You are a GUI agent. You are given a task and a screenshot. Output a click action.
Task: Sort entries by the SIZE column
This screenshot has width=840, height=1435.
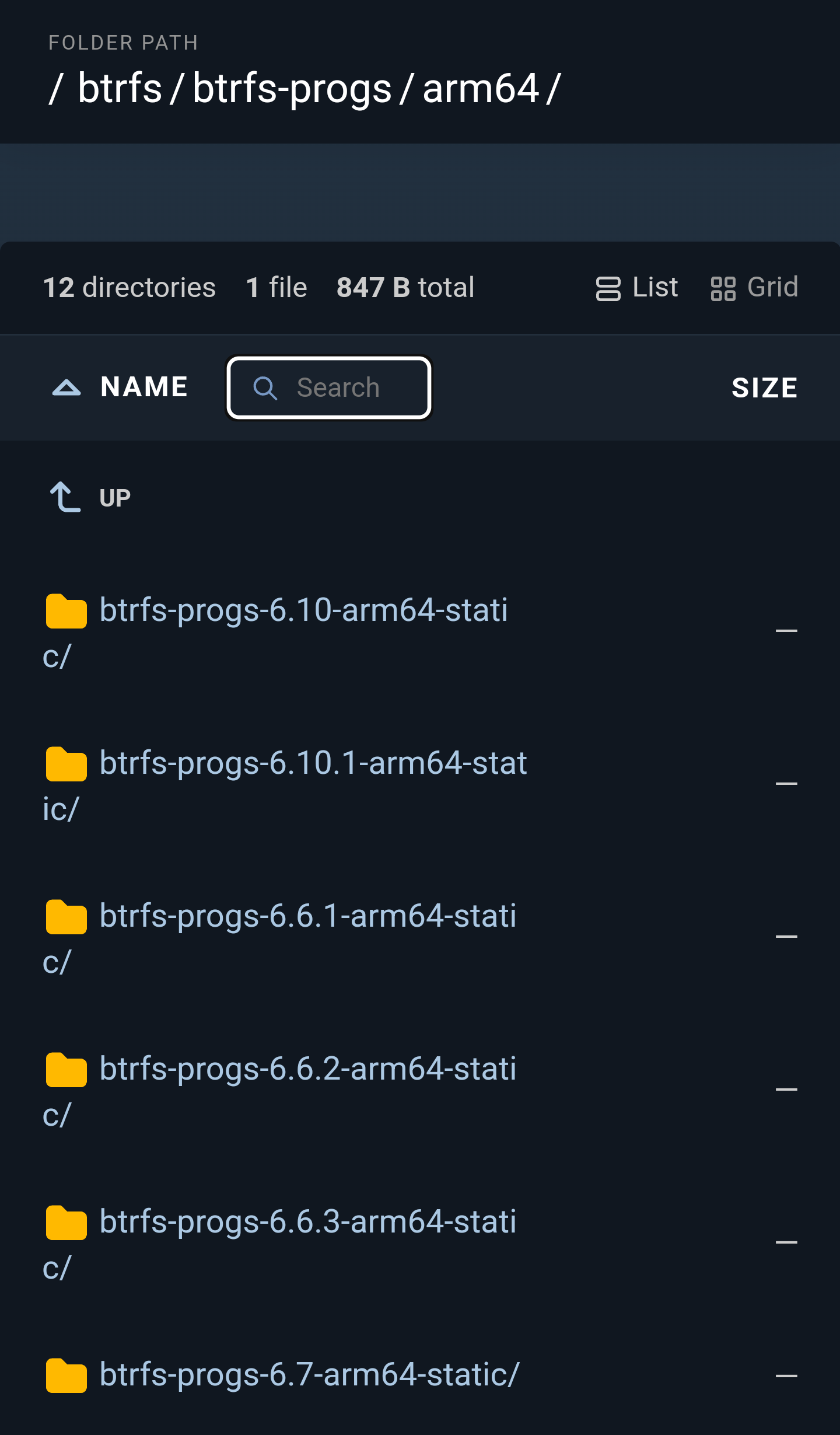click(764, 387)
